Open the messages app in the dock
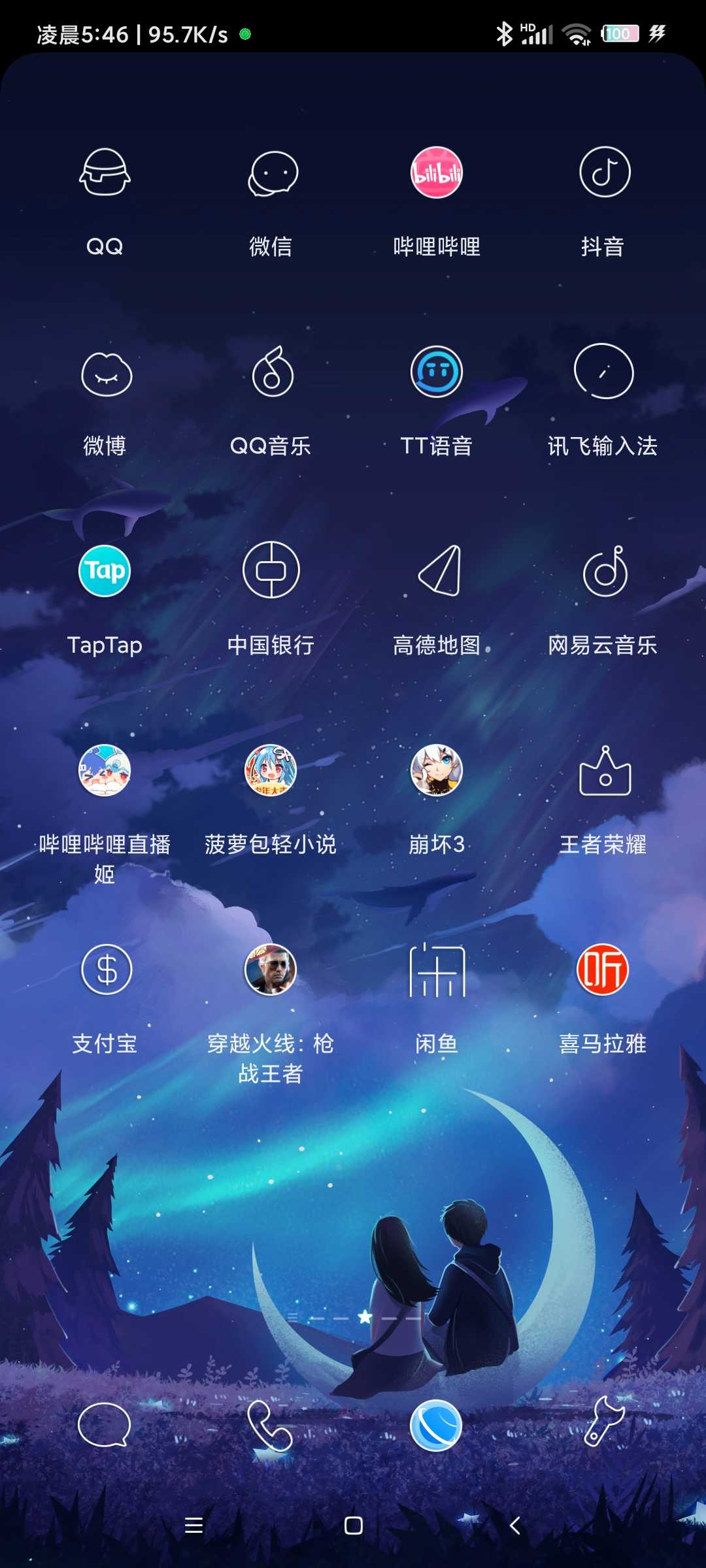 tap(105, 1424)
